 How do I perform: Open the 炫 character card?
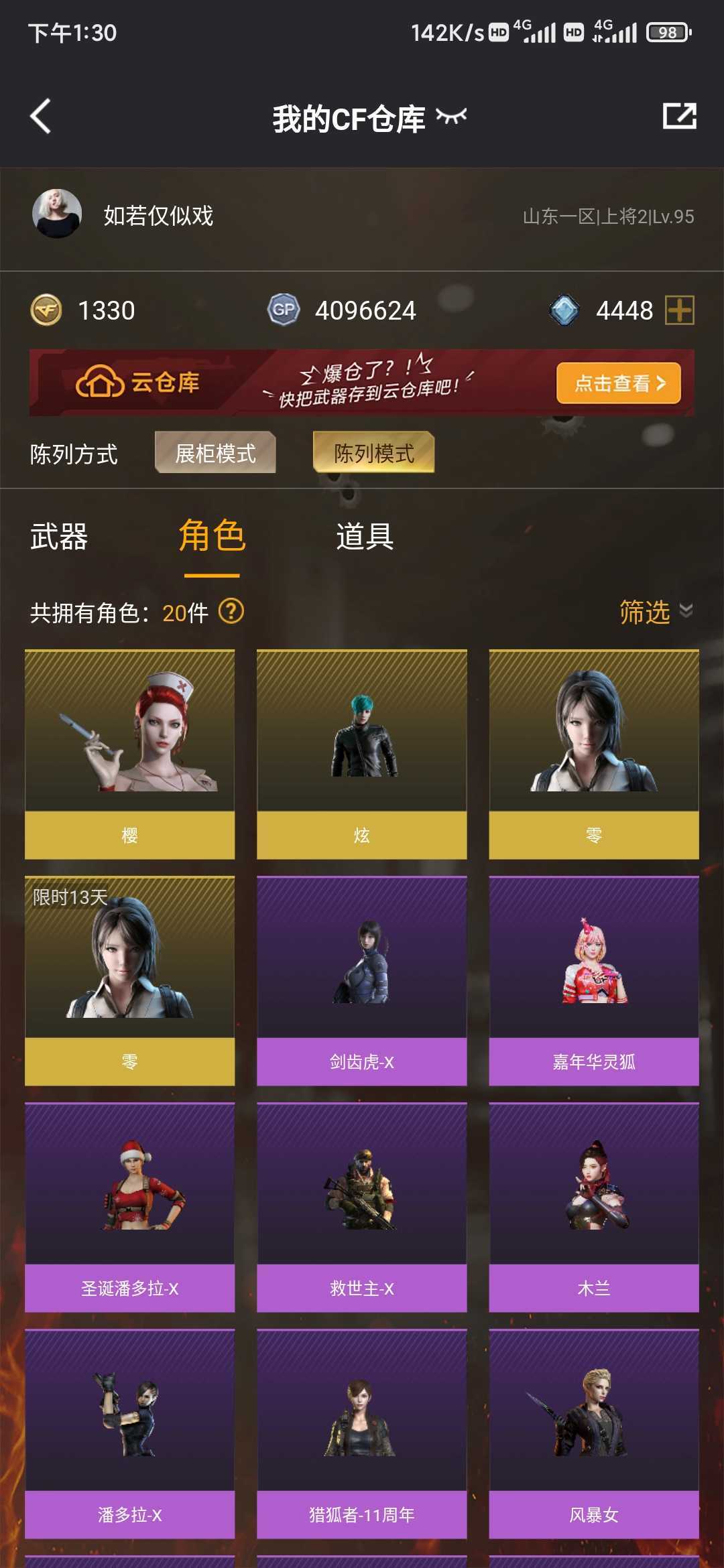coord(362,755)
